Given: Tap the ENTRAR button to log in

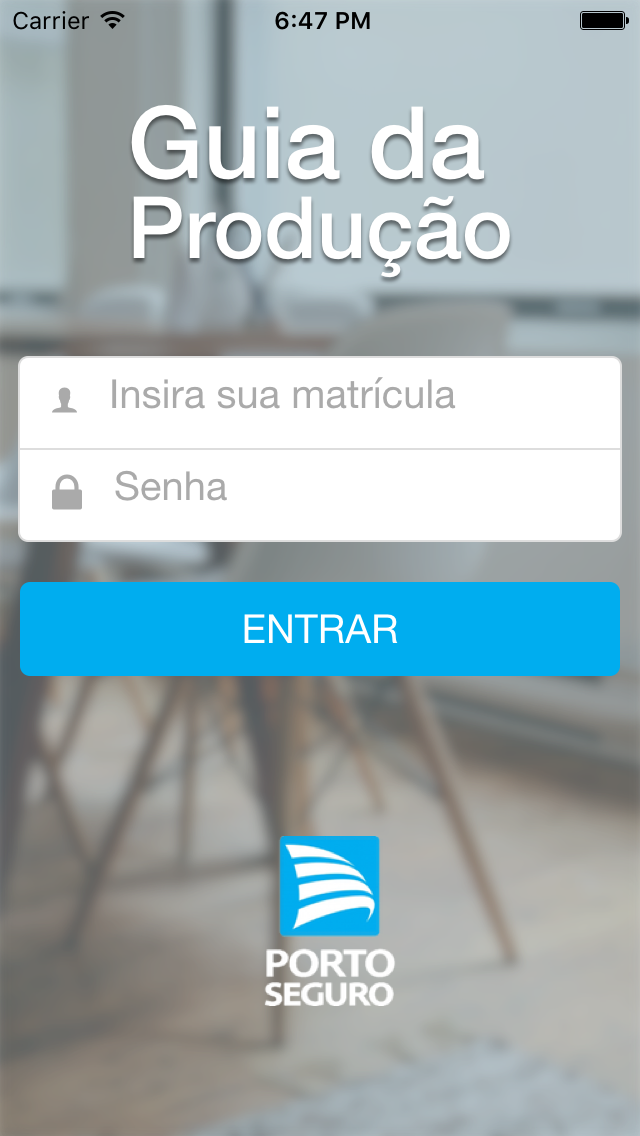Looking at the screenshot, I should (320, 629).
